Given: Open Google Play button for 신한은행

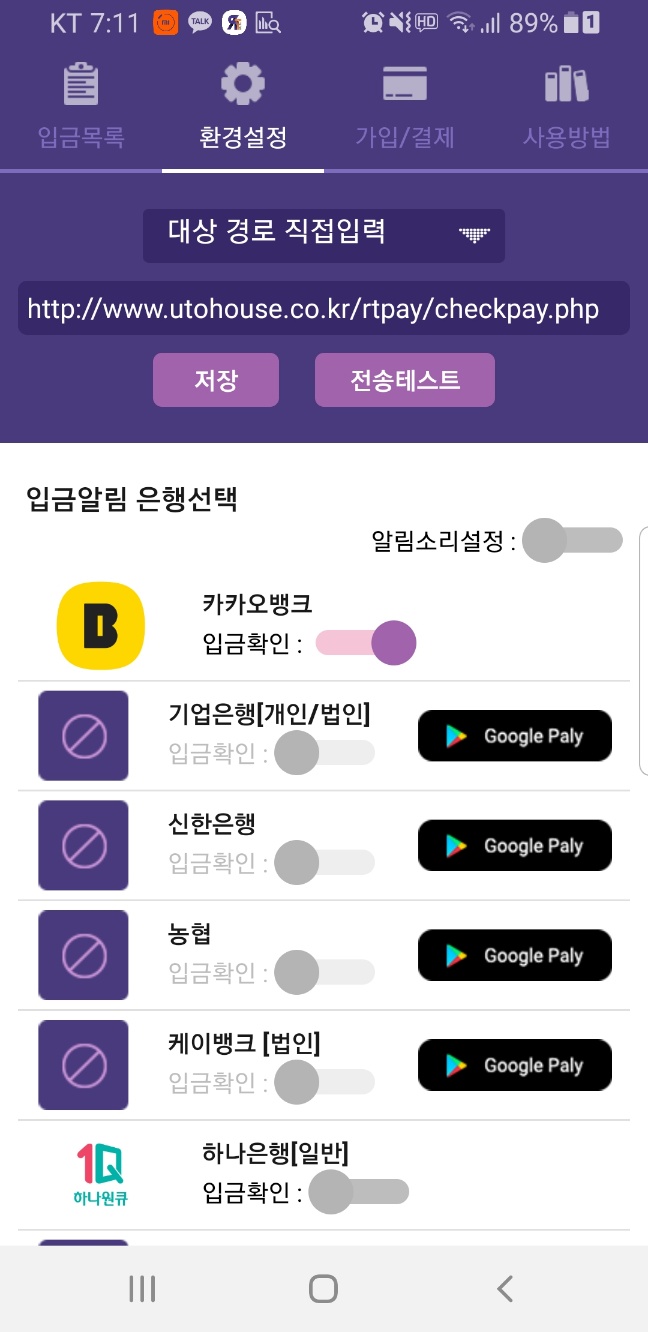Looking at the screenshot, I should (514, 846).
